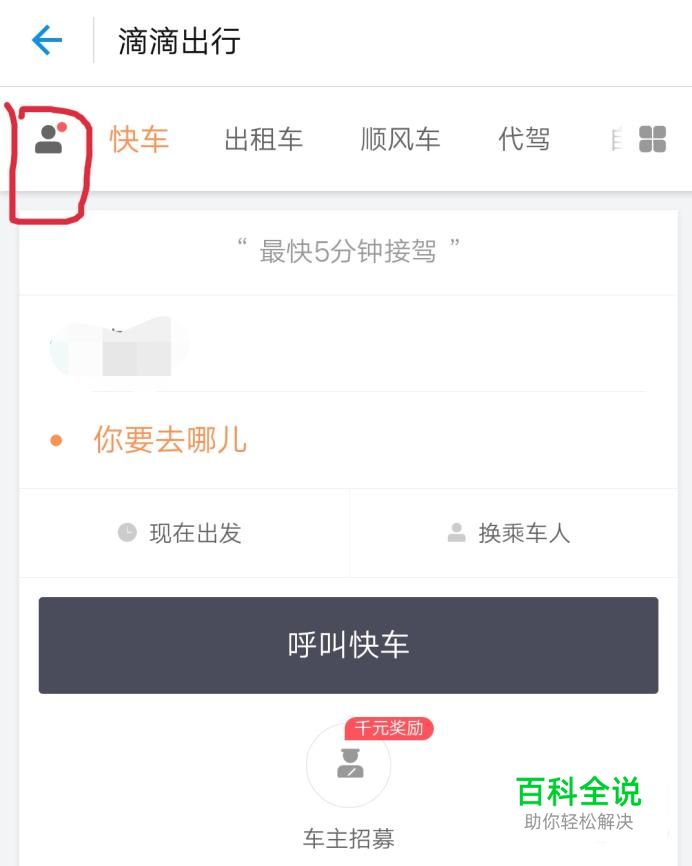Tap the 你要去哪儿 destination field

point(348,440)
